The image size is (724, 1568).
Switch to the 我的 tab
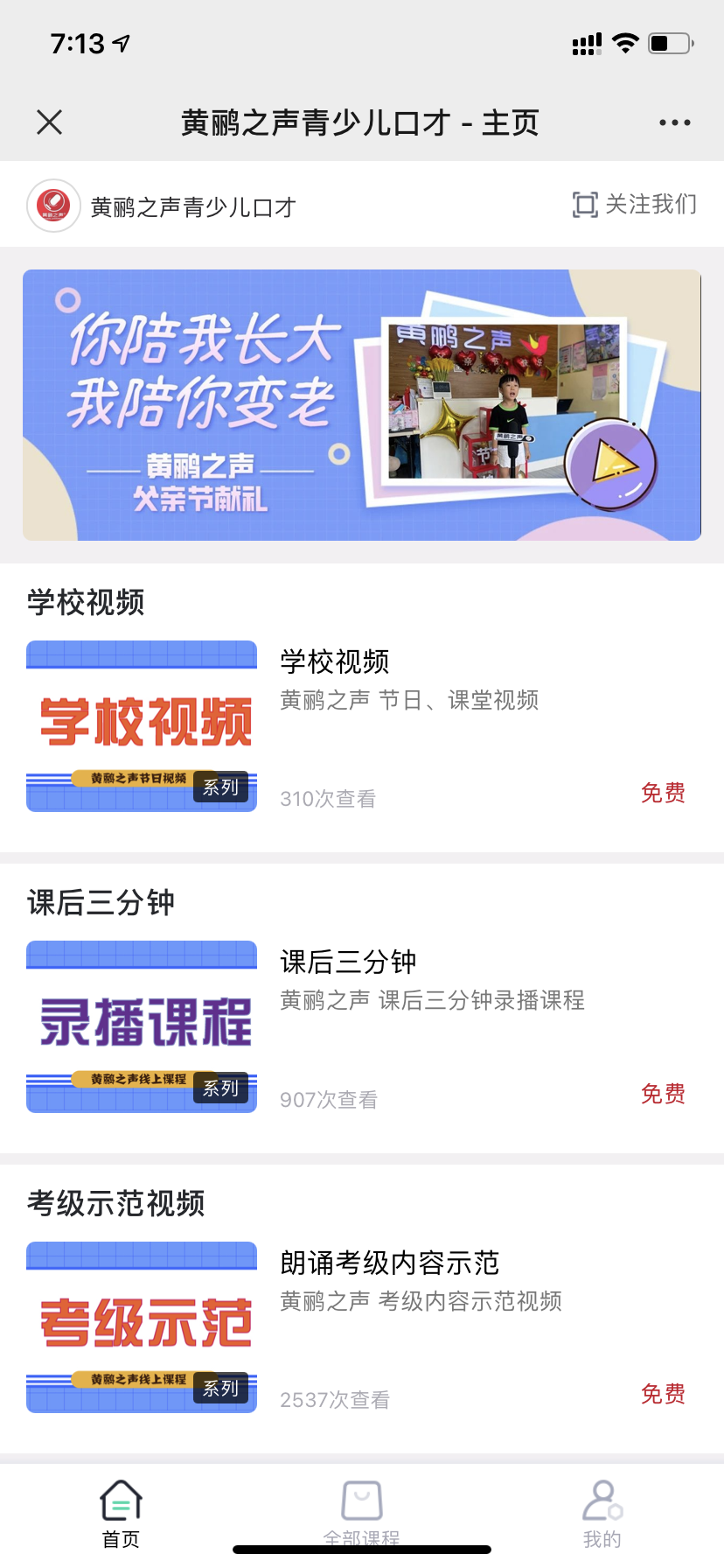602,1512
